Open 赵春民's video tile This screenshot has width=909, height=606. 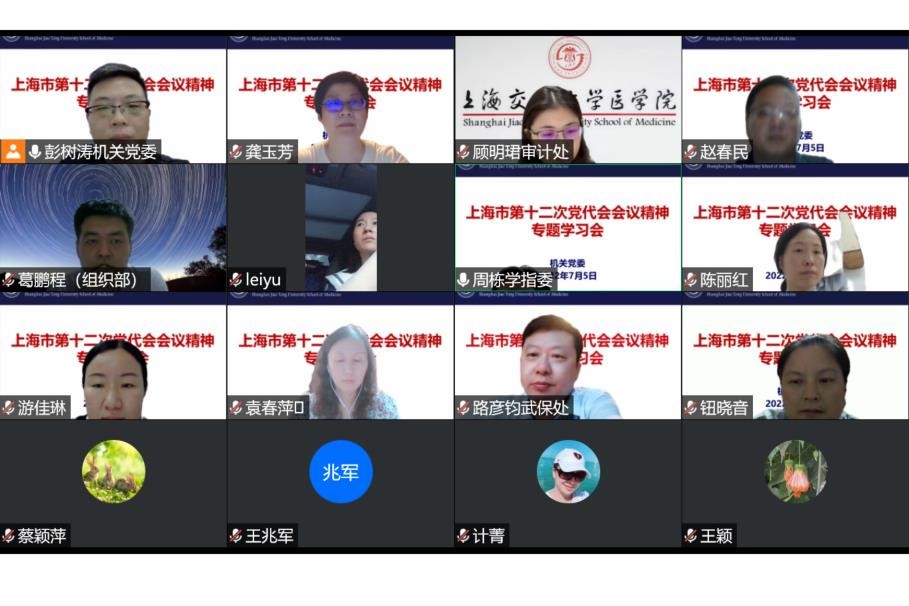[795, 100]
